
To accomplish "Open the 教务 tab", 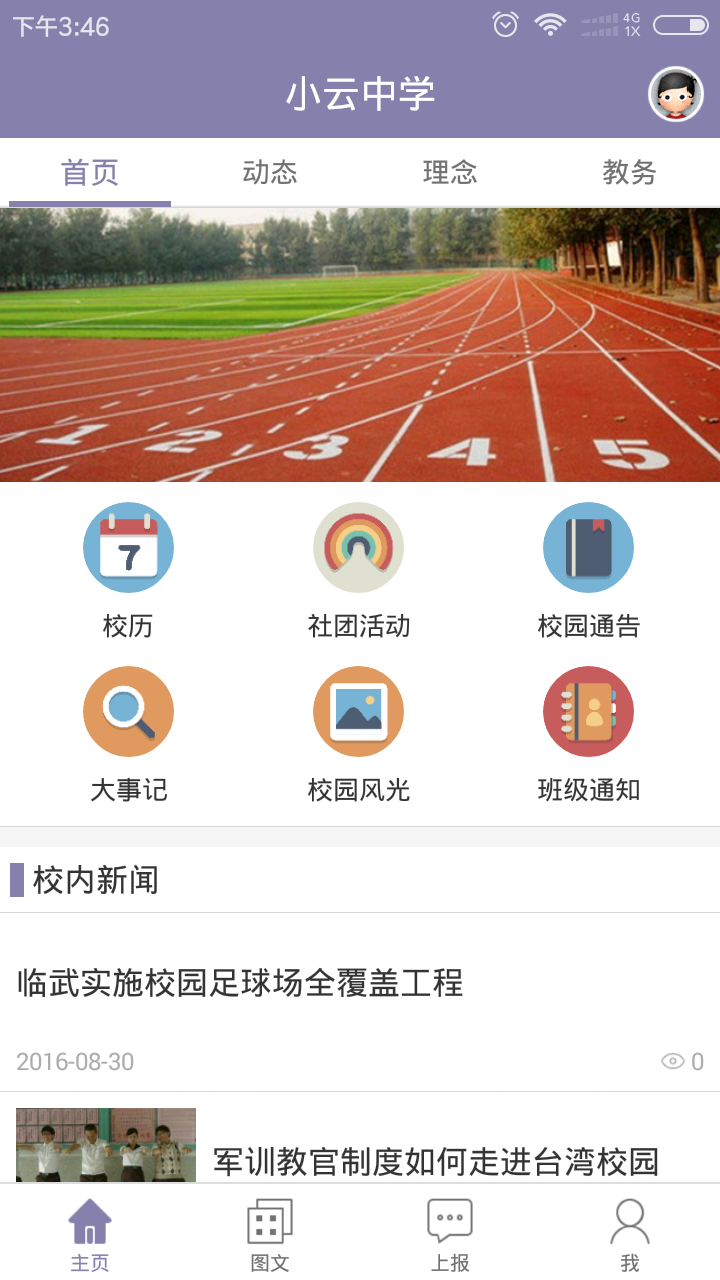I will 630,172.
